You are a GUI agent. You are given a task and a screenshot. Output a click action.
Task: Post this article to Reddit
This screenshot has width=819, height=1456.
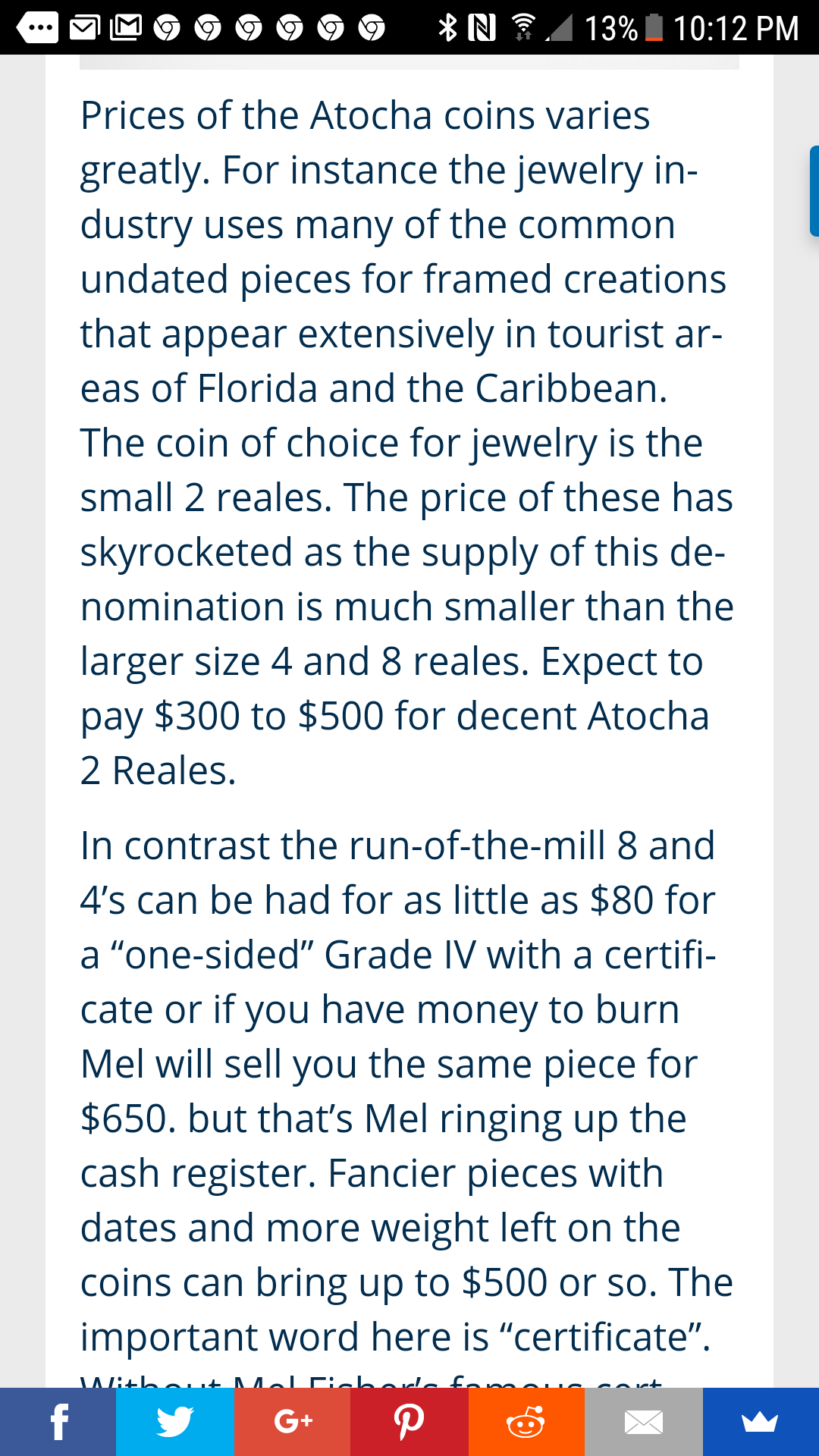tap(526, 1422)
